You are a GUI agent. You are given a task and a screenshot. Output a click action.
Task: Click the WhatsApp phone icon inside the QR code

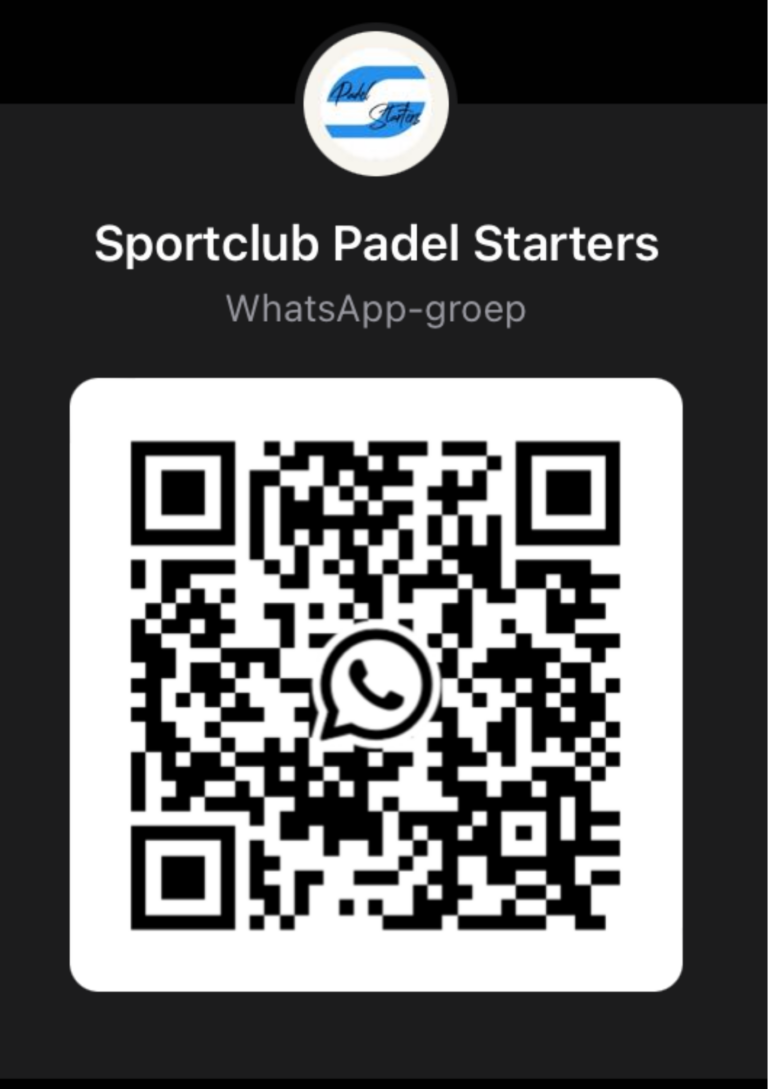coord(375,685)
